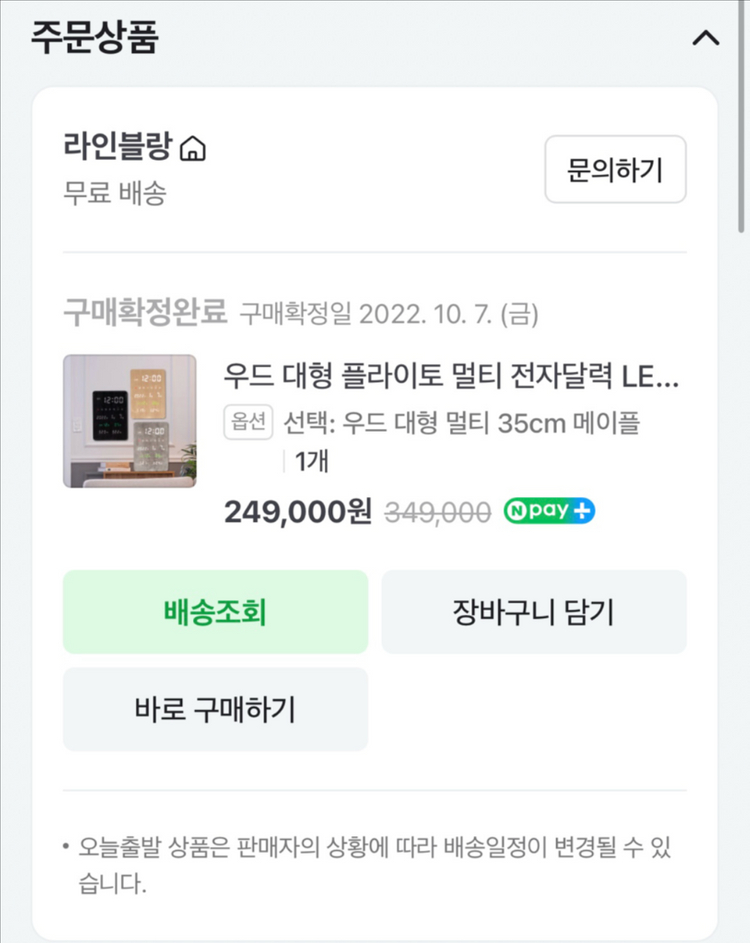This screenshot has width=750, height=943.
Task: Add item to cart with 장바구니 담기
Action: (534, 611)
